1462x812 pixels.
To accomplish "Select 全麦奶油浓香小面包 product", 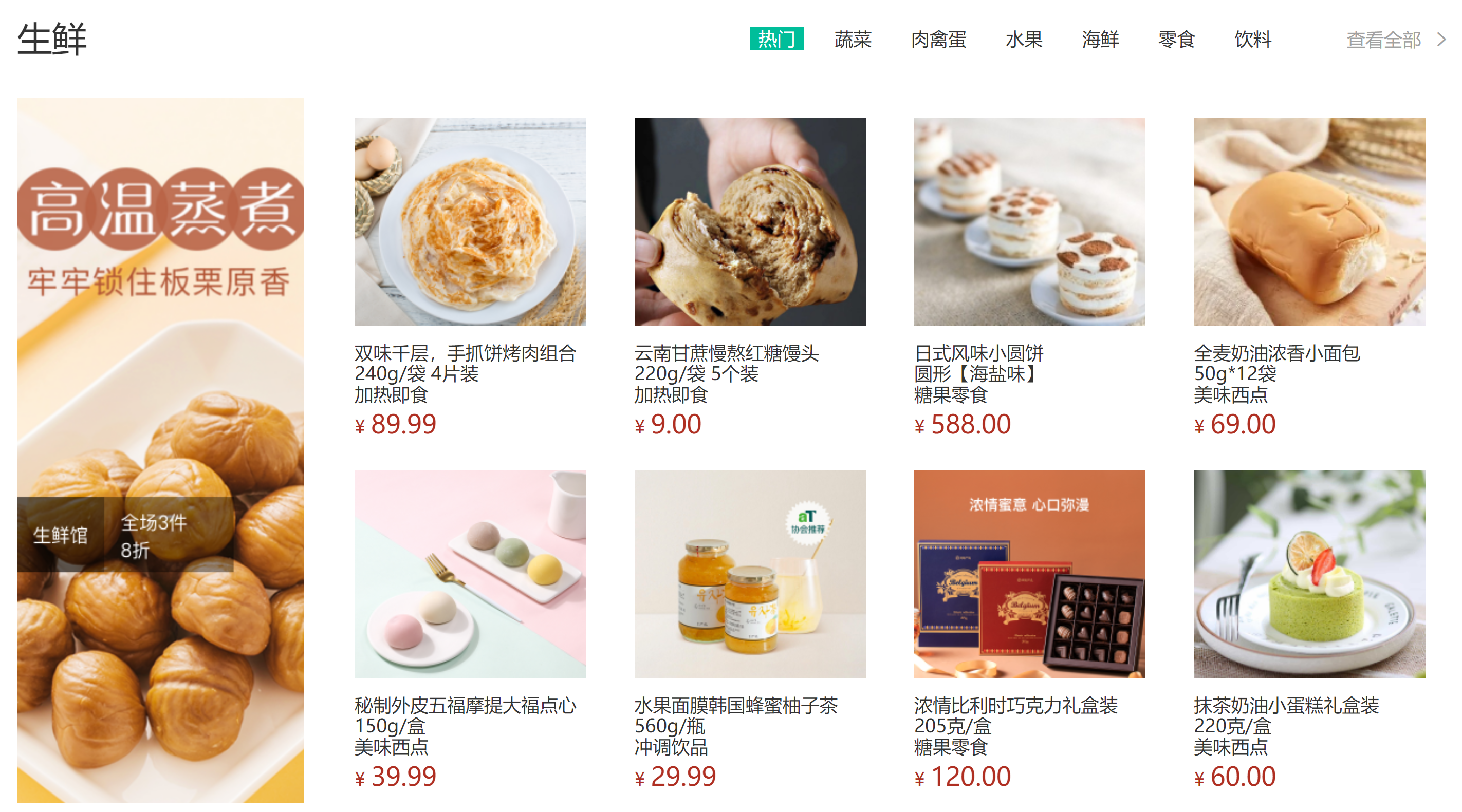I will pyautogui.click(x=1309, y=221).
